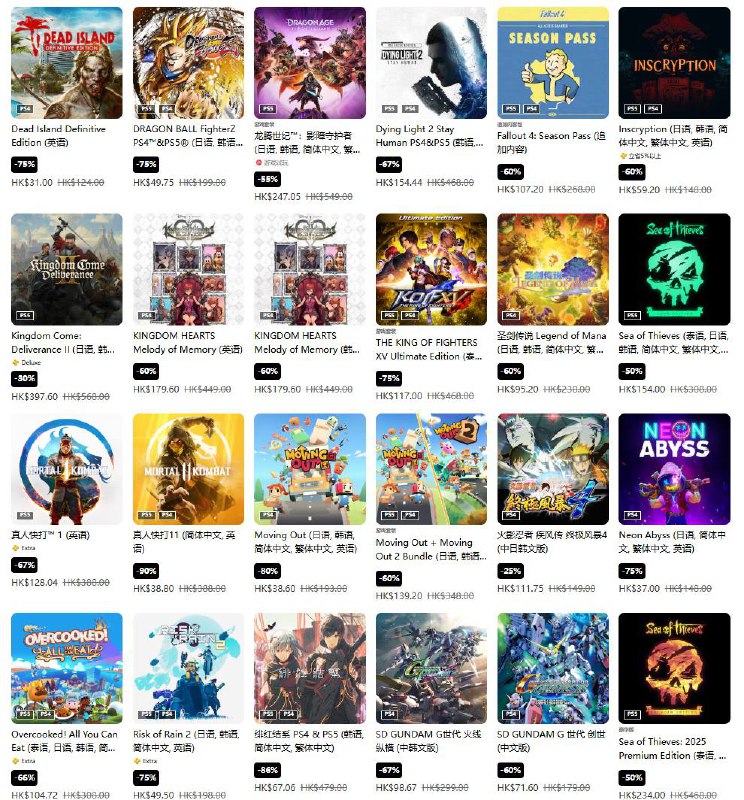
Task: Open 真人快打 11 at HK$38.80
Action: click(x=188, y=469)
